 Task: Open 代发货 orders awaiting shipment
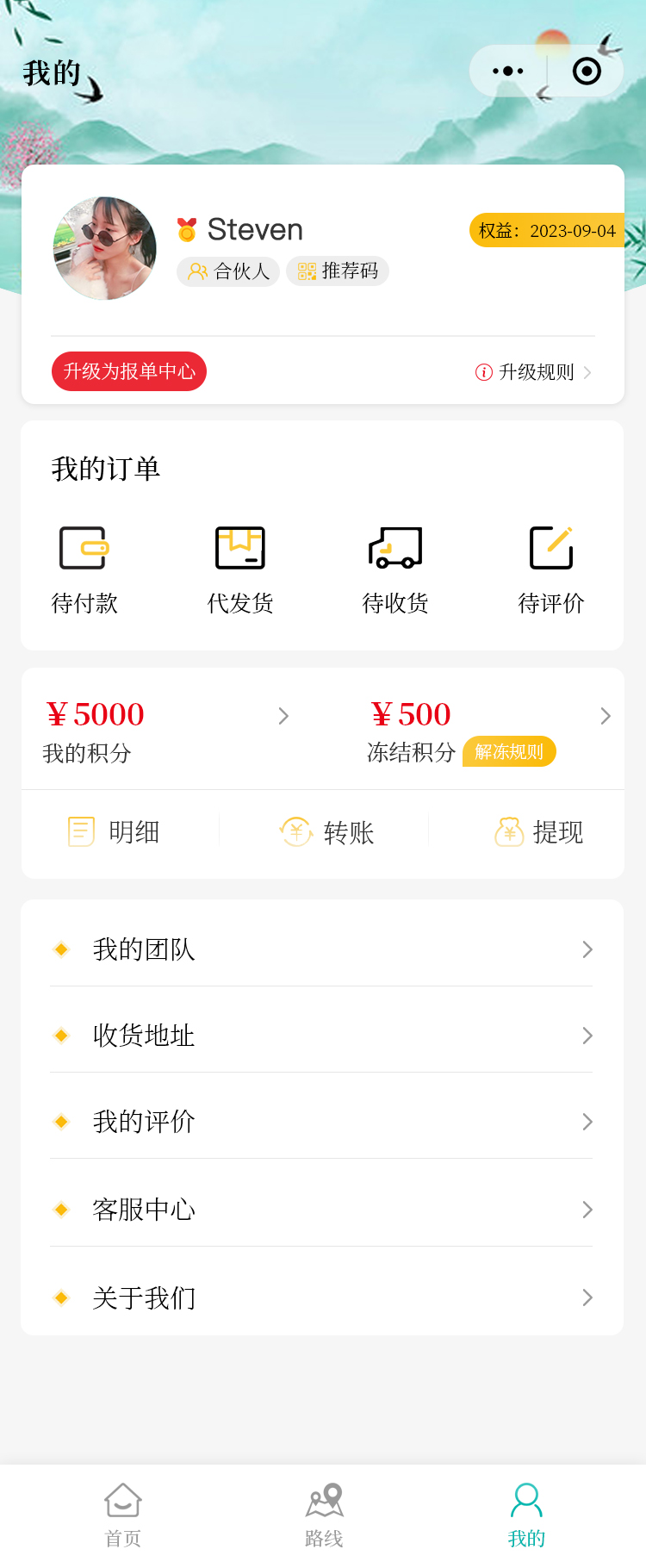(x=240, y=569)
